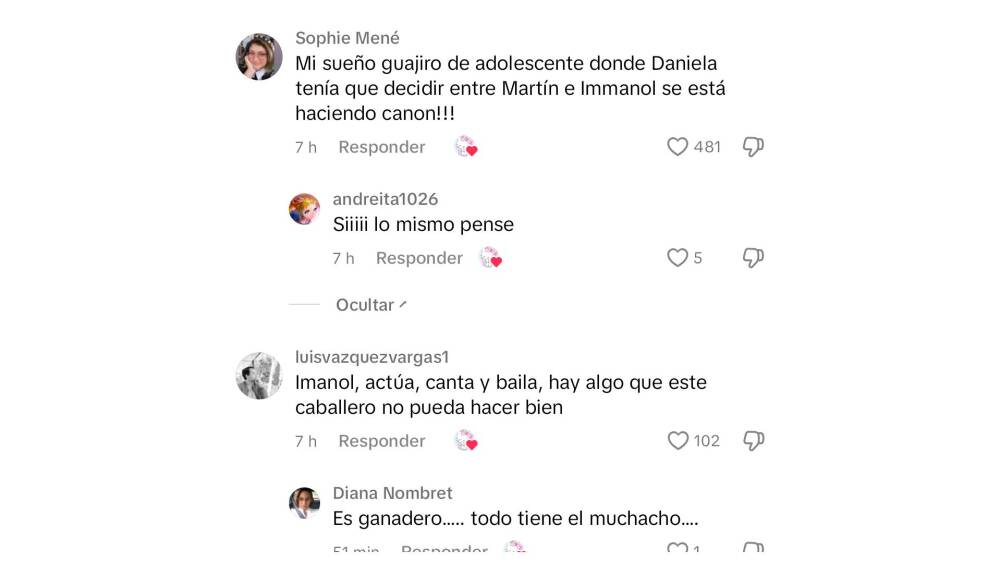The width and height of the screenshot is (1000, 563).
Task: Like luisvazquezvargas1's comment
Action: point(678,441)
